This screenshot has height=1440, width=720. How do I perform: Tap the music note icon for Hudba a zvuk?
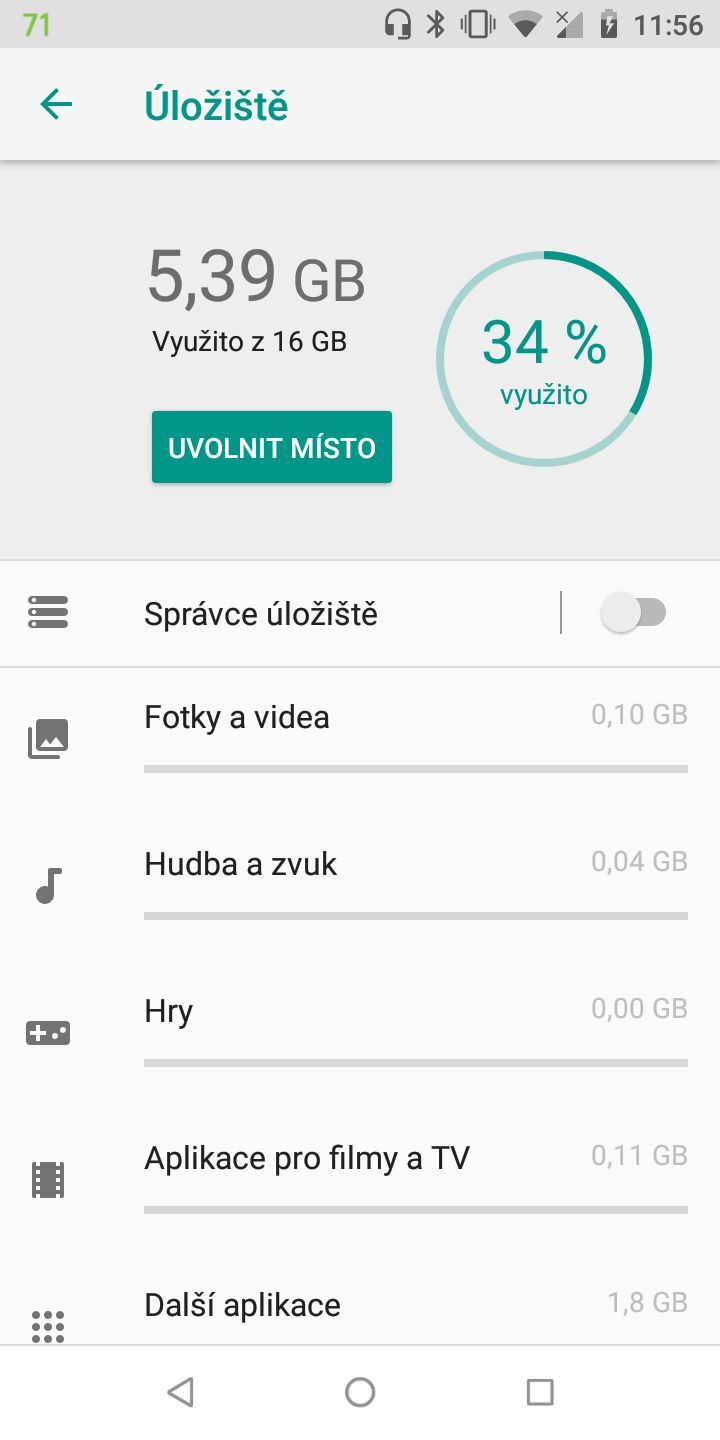coord(45,885)
